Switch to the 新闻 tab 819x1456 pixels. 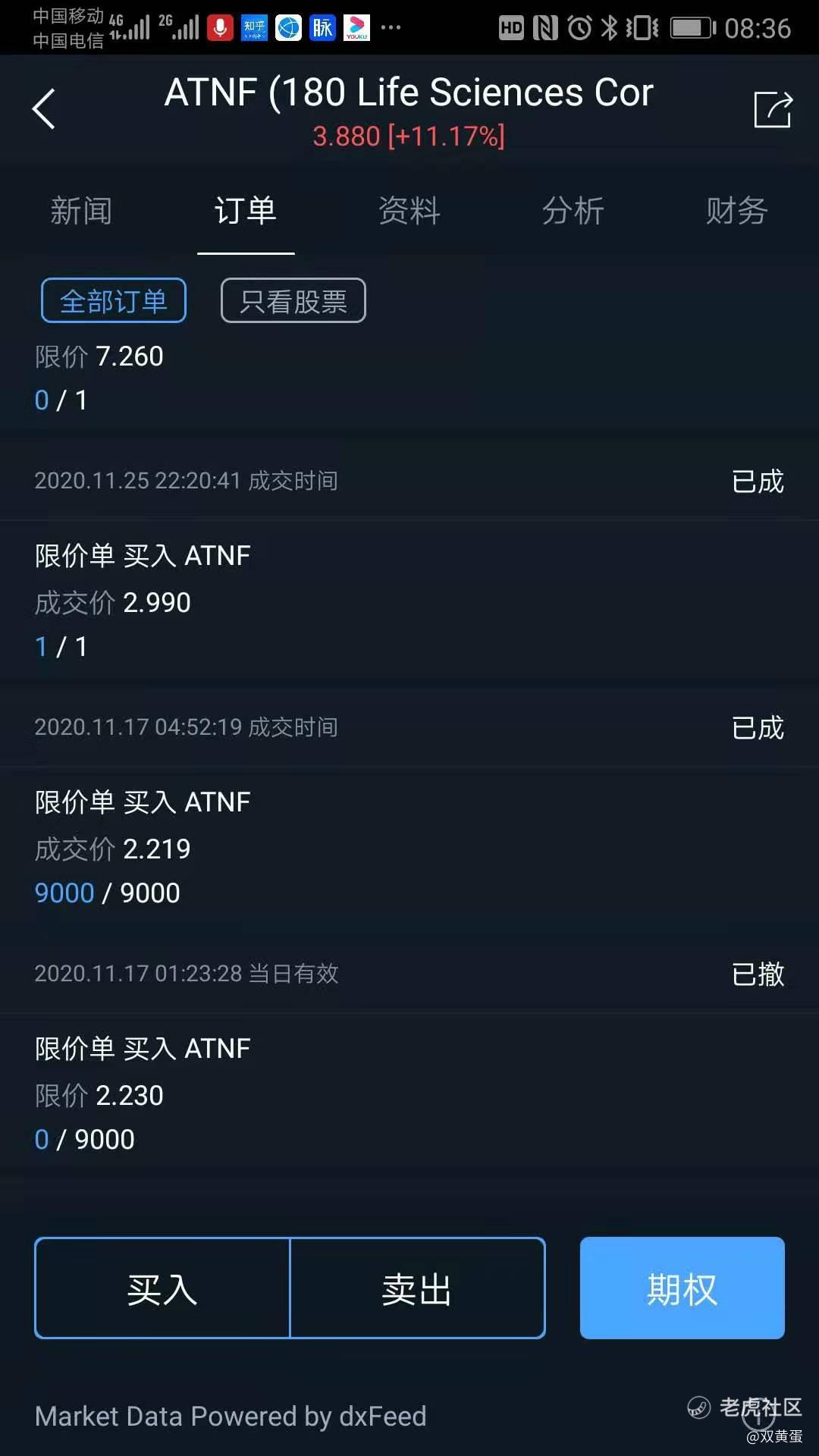(x=81, y=211)
